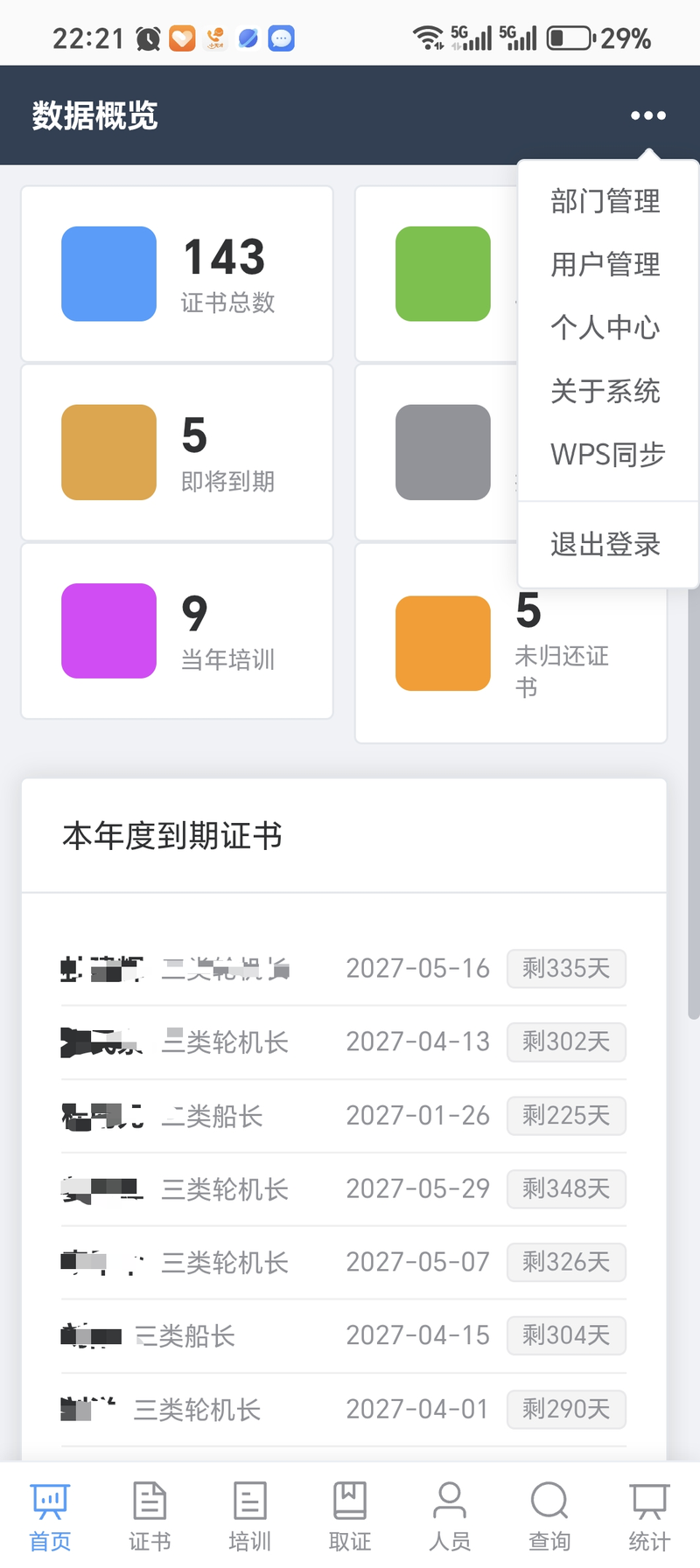Open the certificate row expiring 2027-01-26

[x=344, y=1116]
